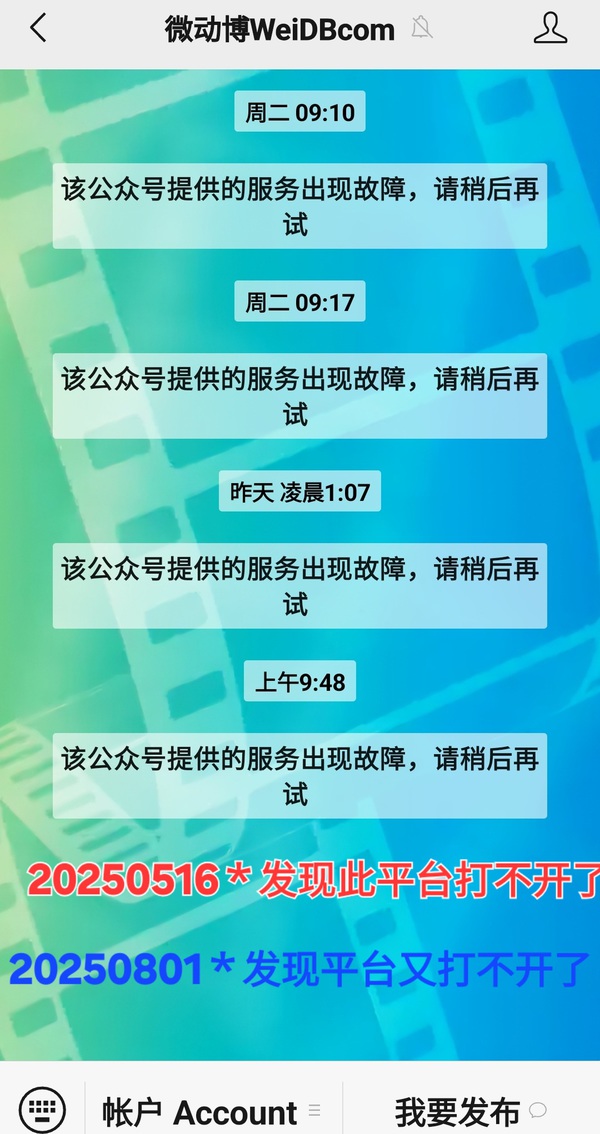Open the official account profile icon
The width and height of the screenshot is (600, 1134).
point(550,28)
